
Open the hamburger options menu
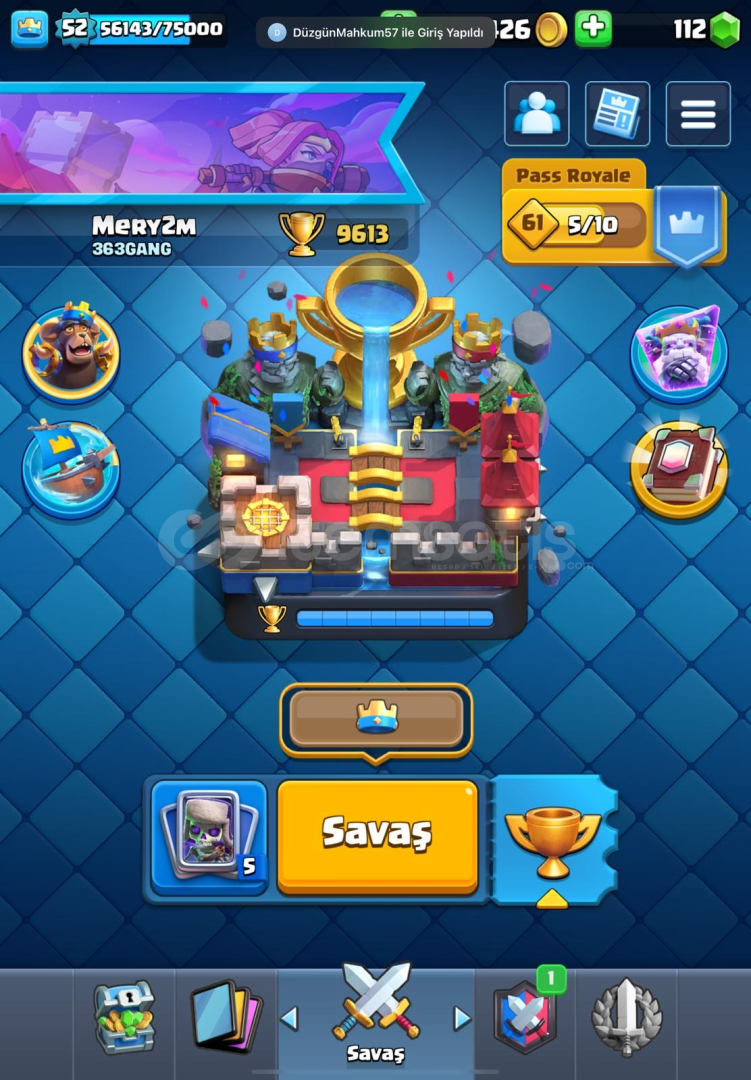tap(698, 114)
